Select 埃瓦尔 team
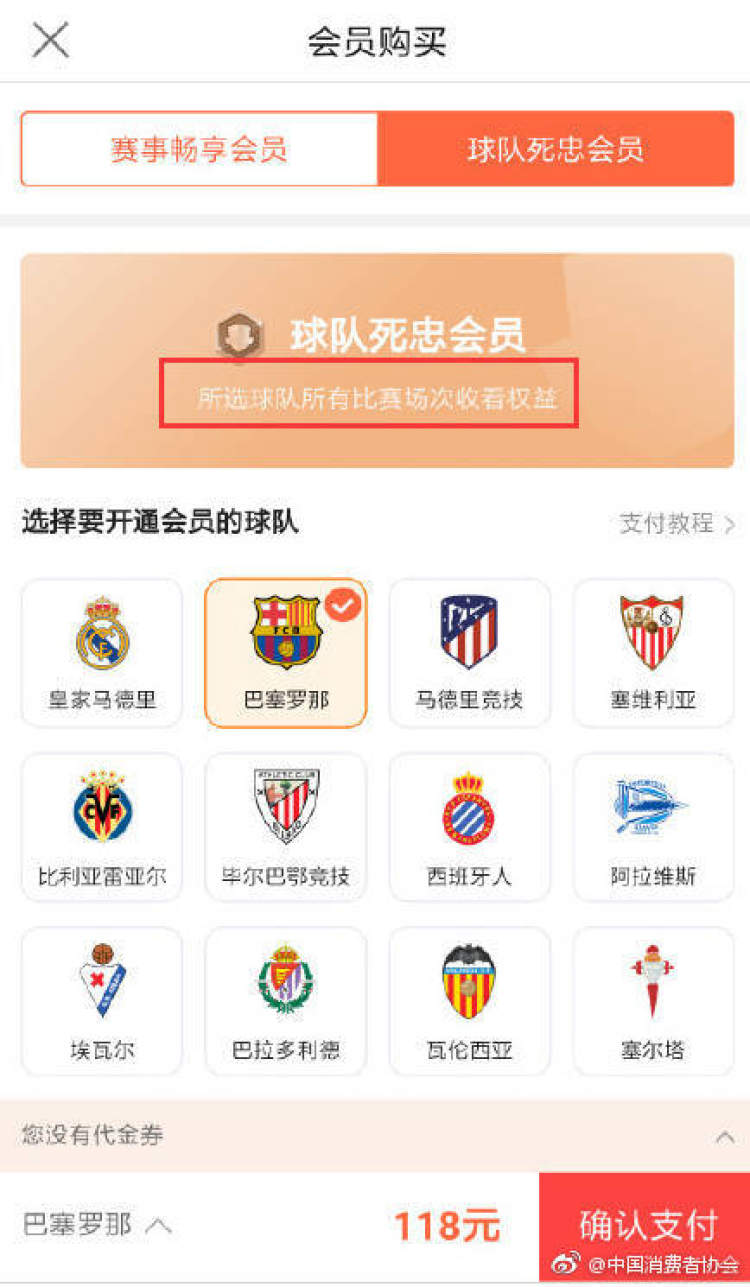 point(102,1001)
